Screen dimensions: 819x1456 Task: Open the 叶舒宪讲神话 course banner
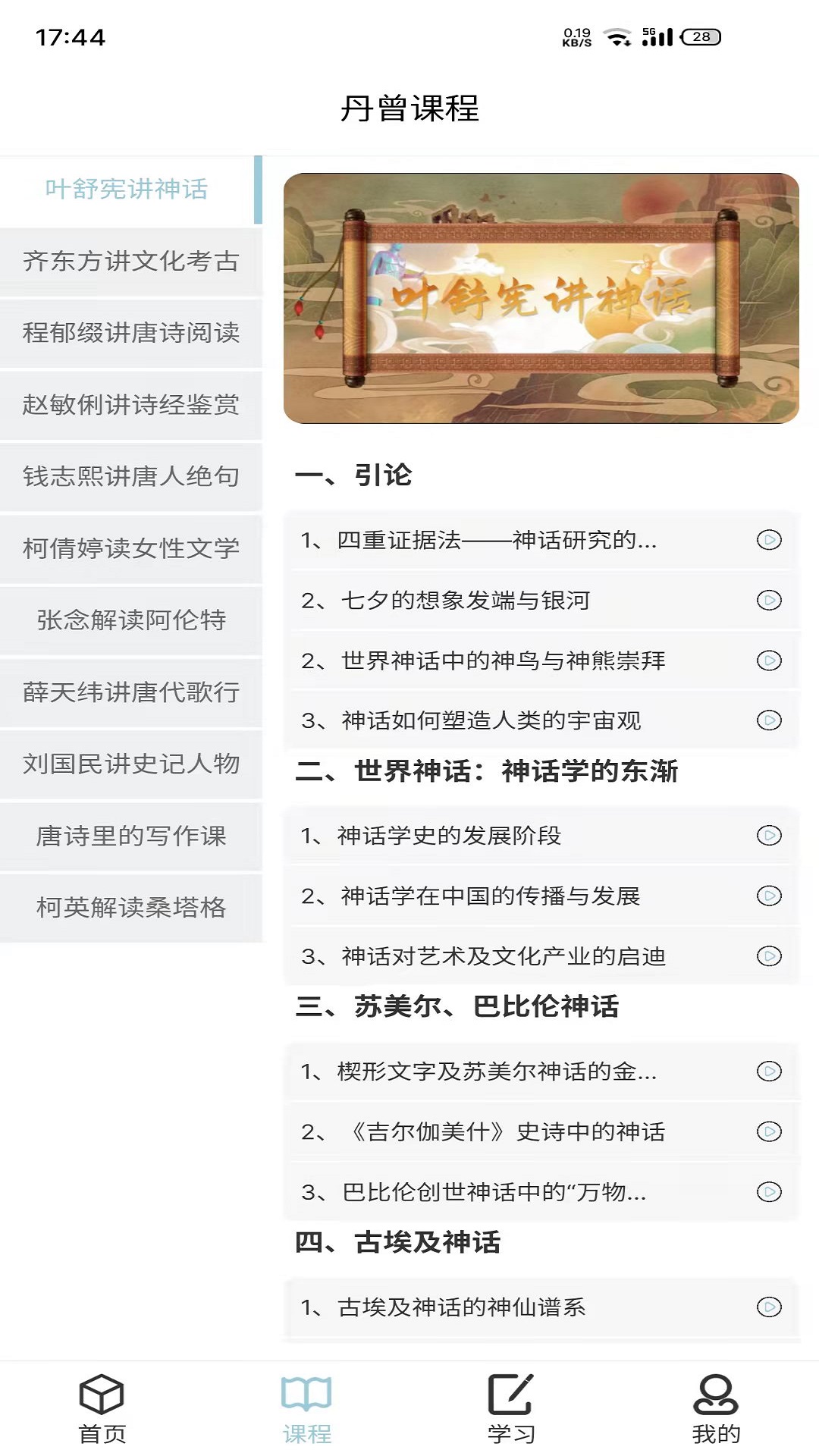click(541, 298)
